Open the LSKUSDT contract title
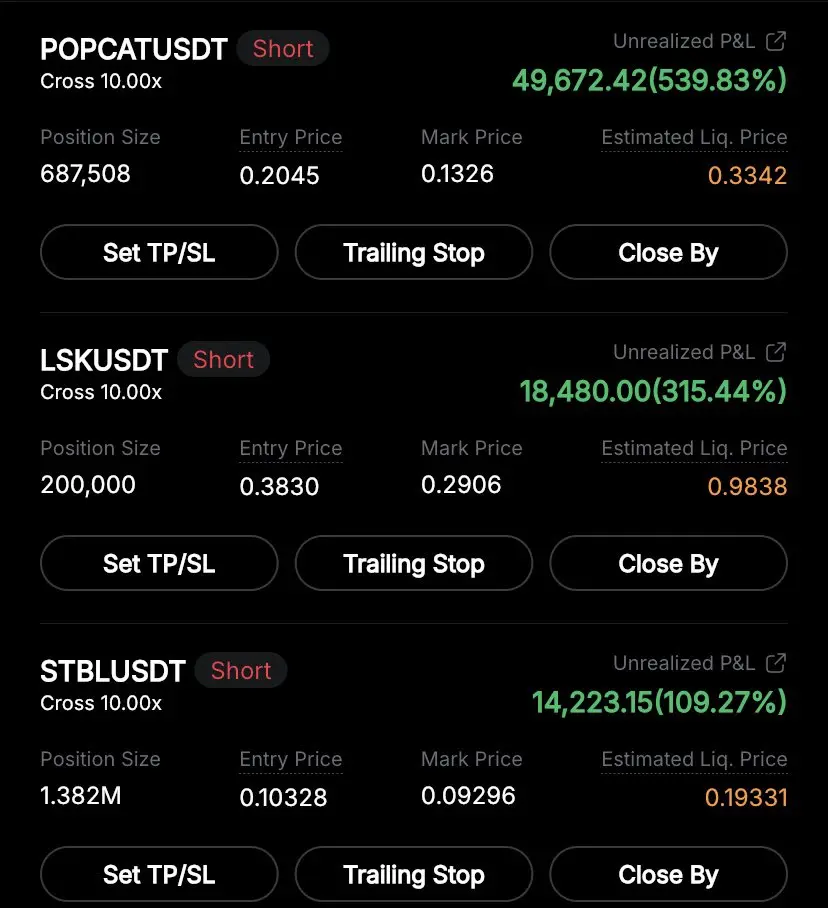This screenshot has height=908, width=828. point(104,360)
